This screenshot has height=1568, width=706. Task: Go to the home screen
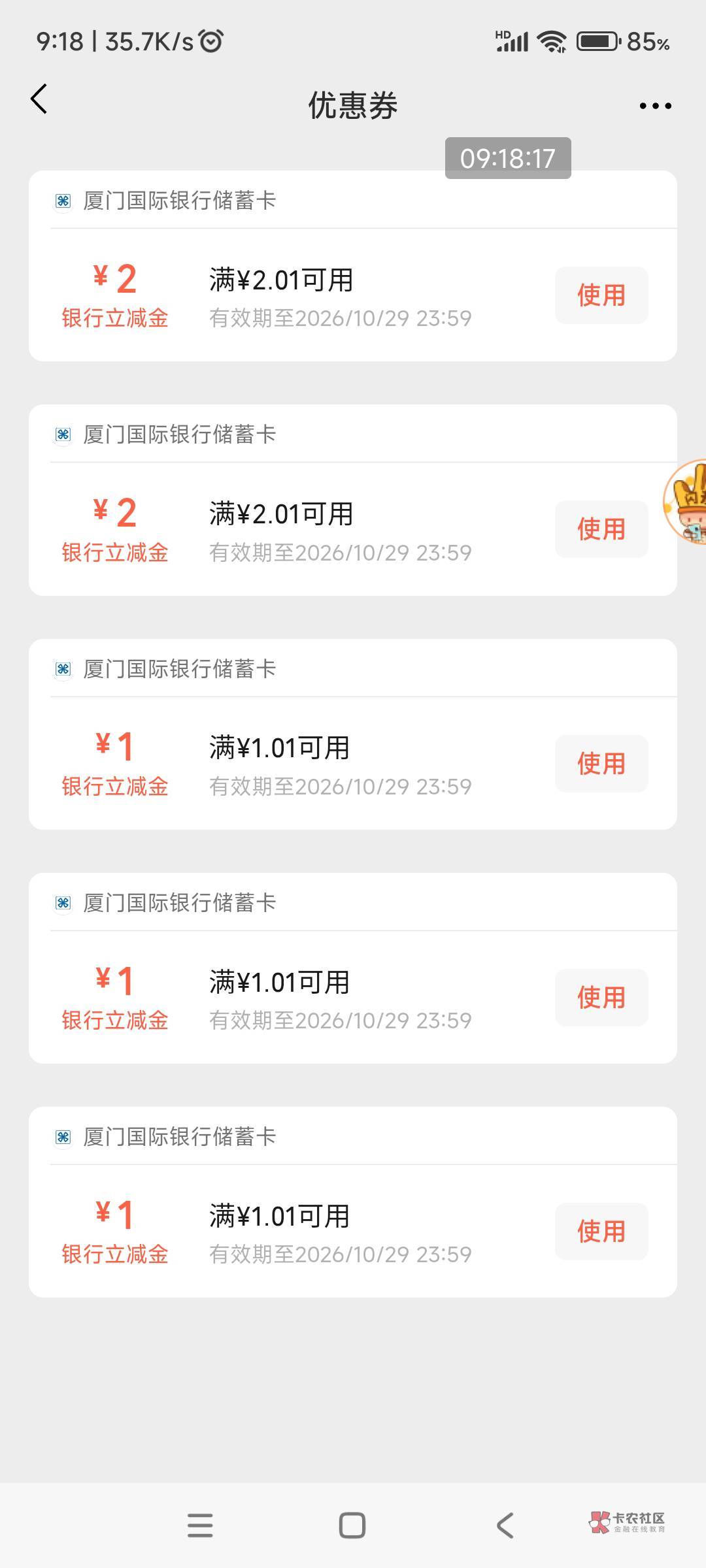[x=352, y=1526]
